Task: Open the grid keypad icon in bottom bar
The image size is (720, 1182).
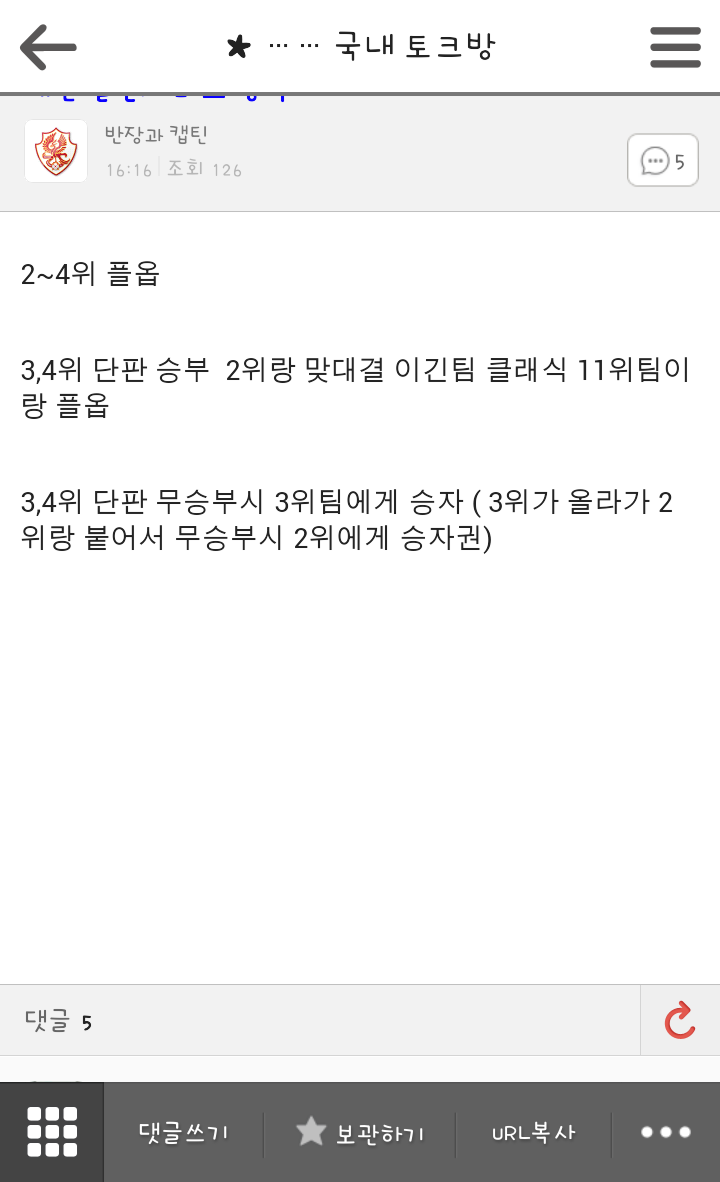Action: [x=51, y=1132]
